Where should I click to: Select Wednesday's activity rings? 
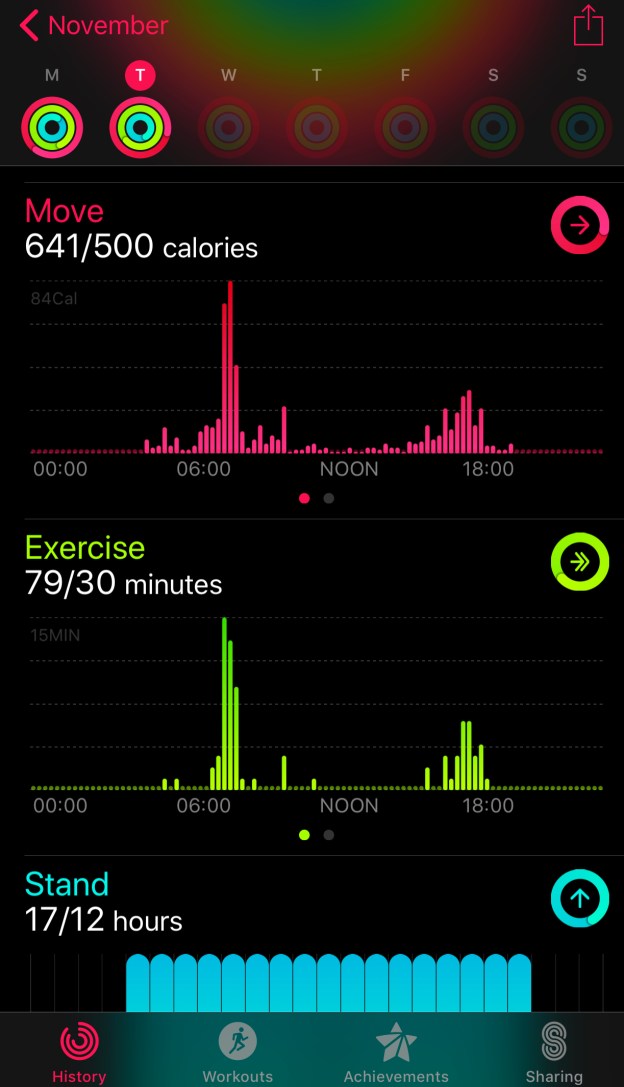pos(228,128)
